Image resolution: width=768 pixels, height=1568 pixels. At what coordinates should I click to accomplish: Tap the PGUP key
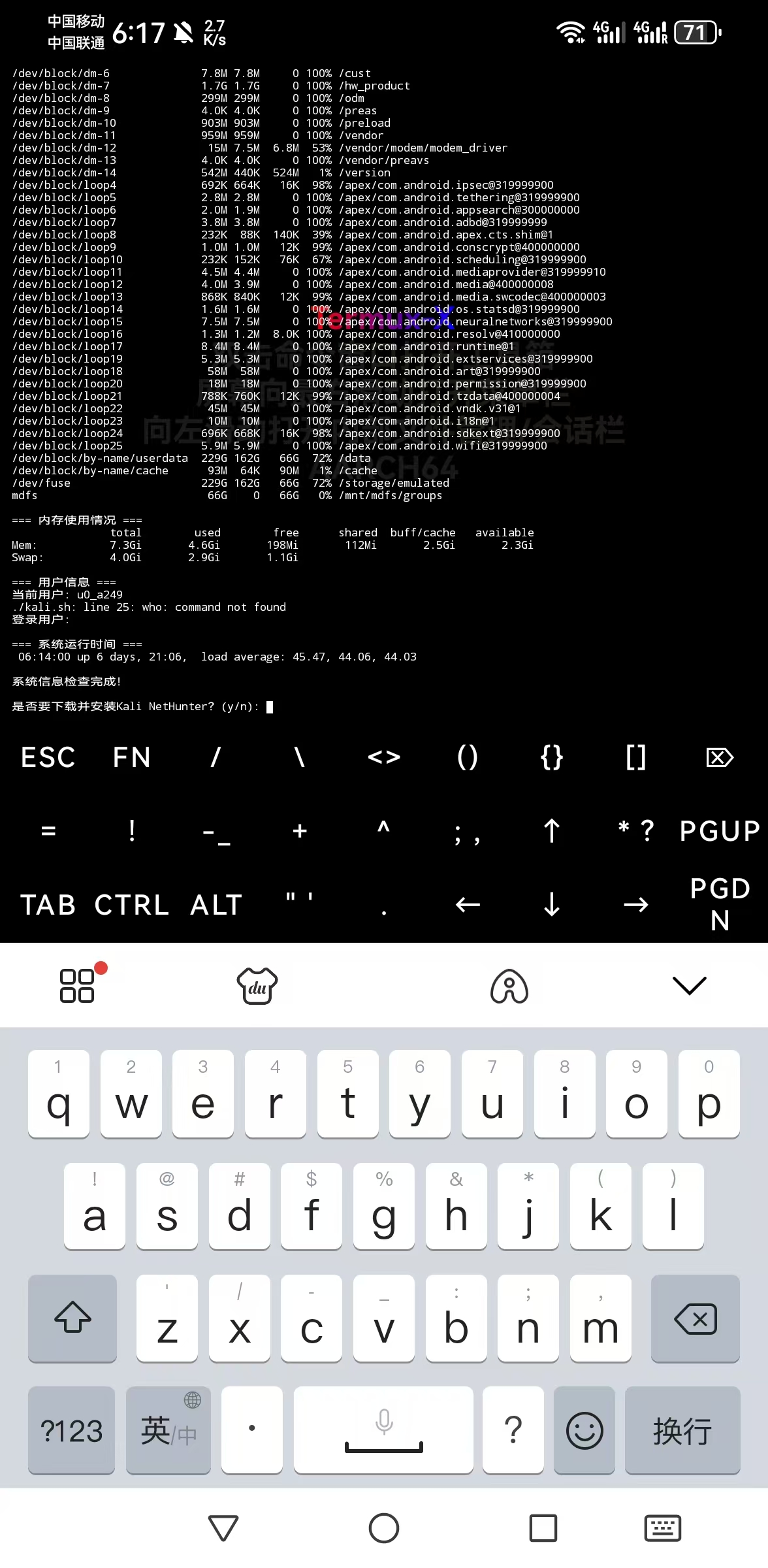[x=720, y=831]
